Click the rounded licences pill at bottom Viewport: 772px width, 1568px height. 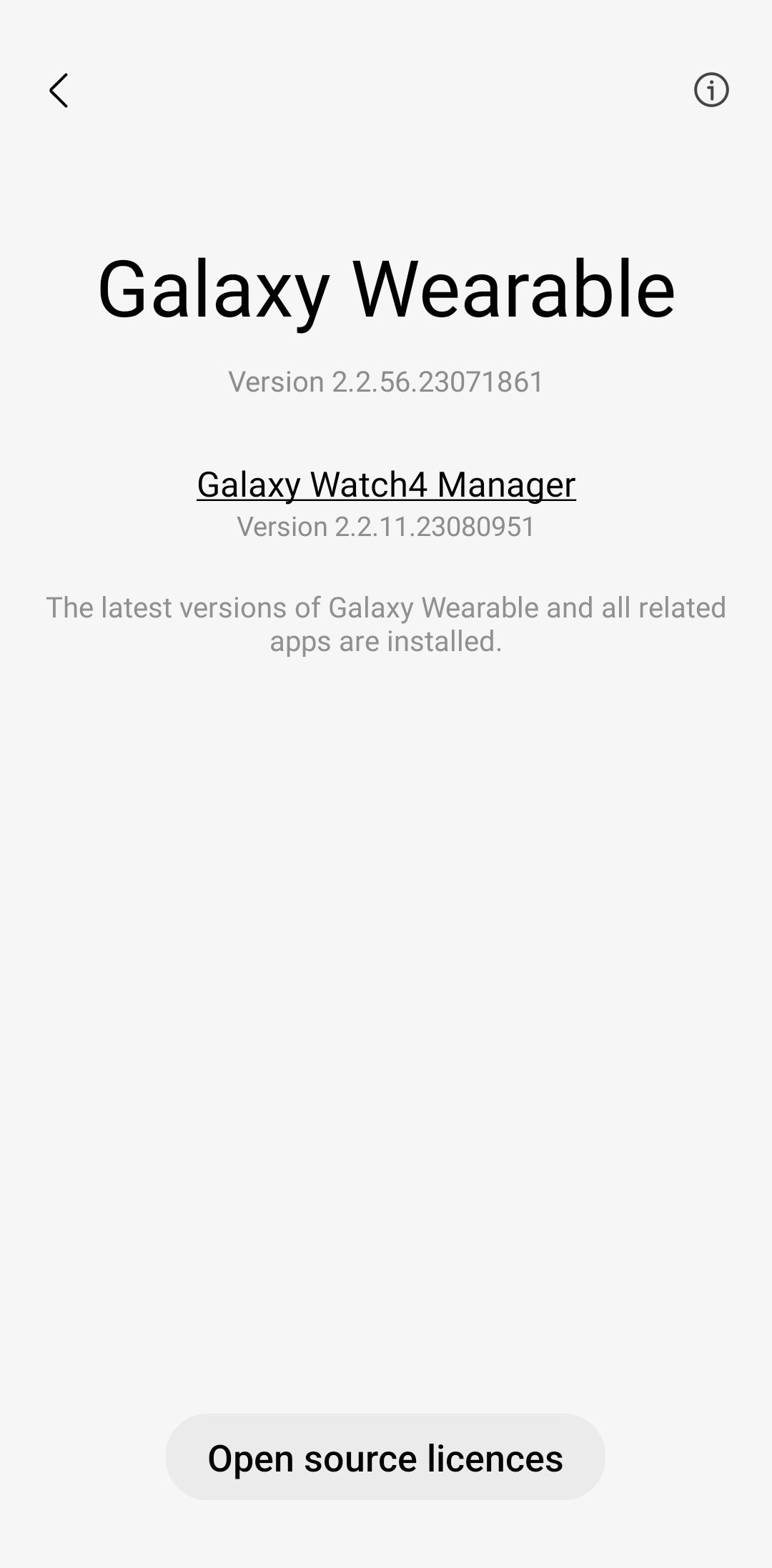tap(386, 1458)
